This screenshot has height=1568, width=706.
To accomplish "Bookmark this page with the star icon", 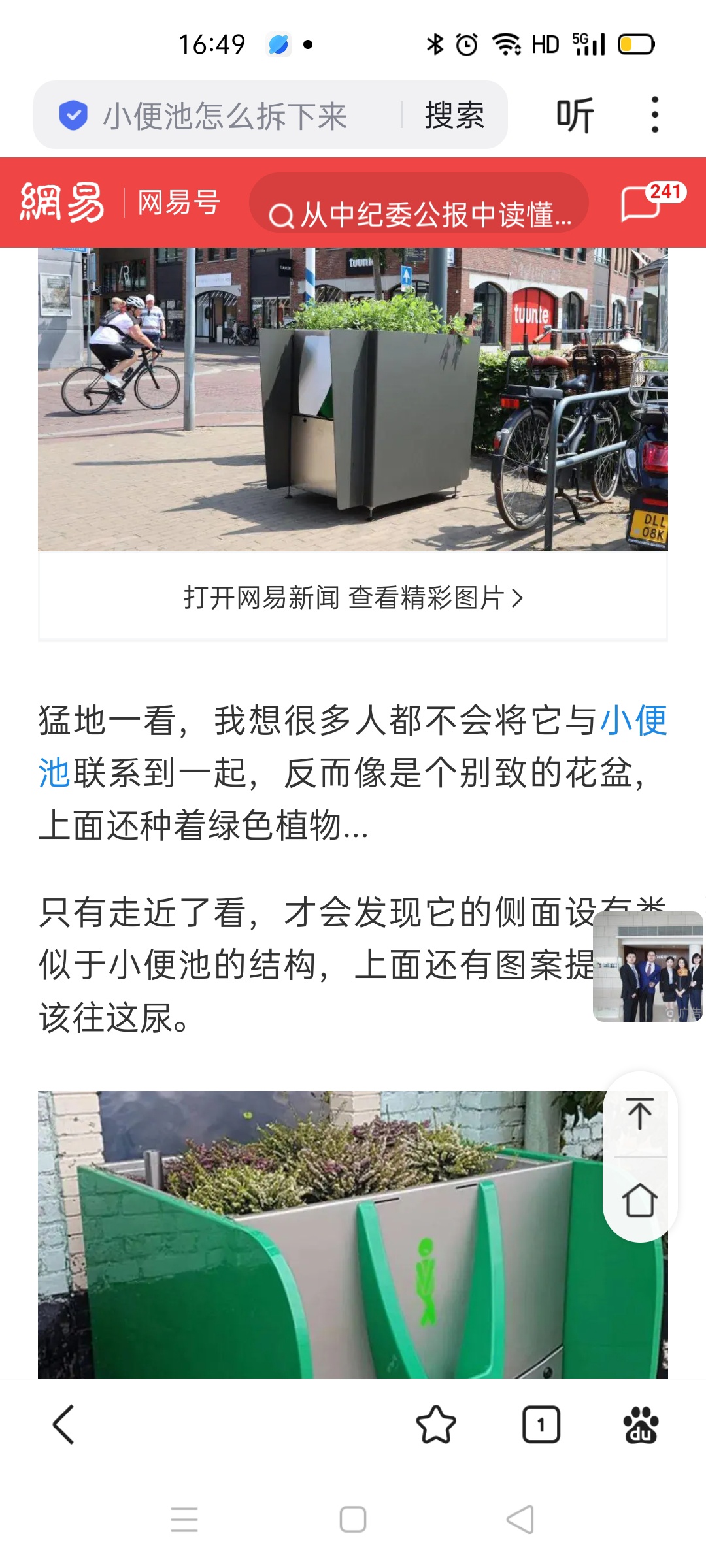I will tap(436, 1424).
